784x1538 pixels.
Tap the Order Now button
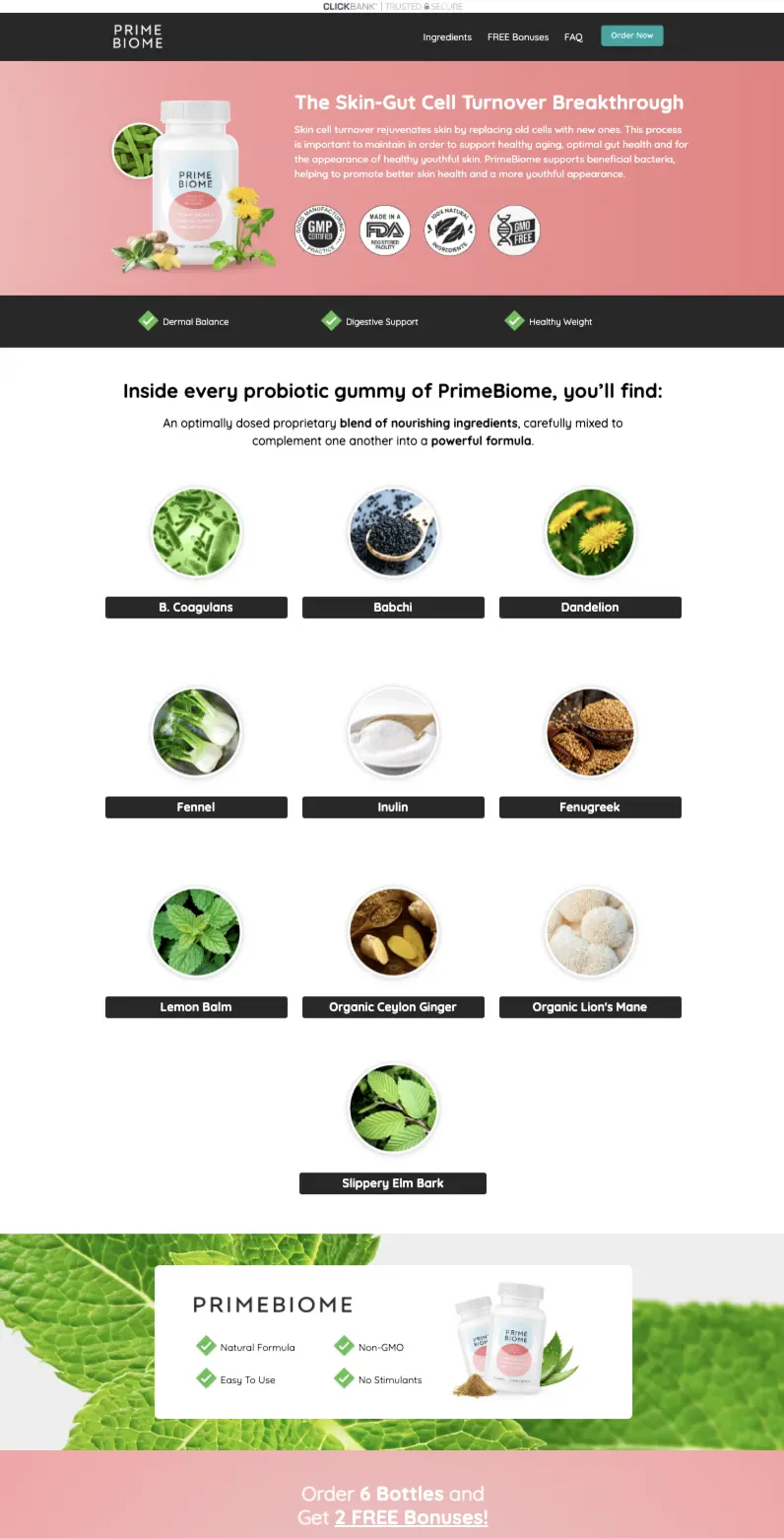(x=632, y=35)
